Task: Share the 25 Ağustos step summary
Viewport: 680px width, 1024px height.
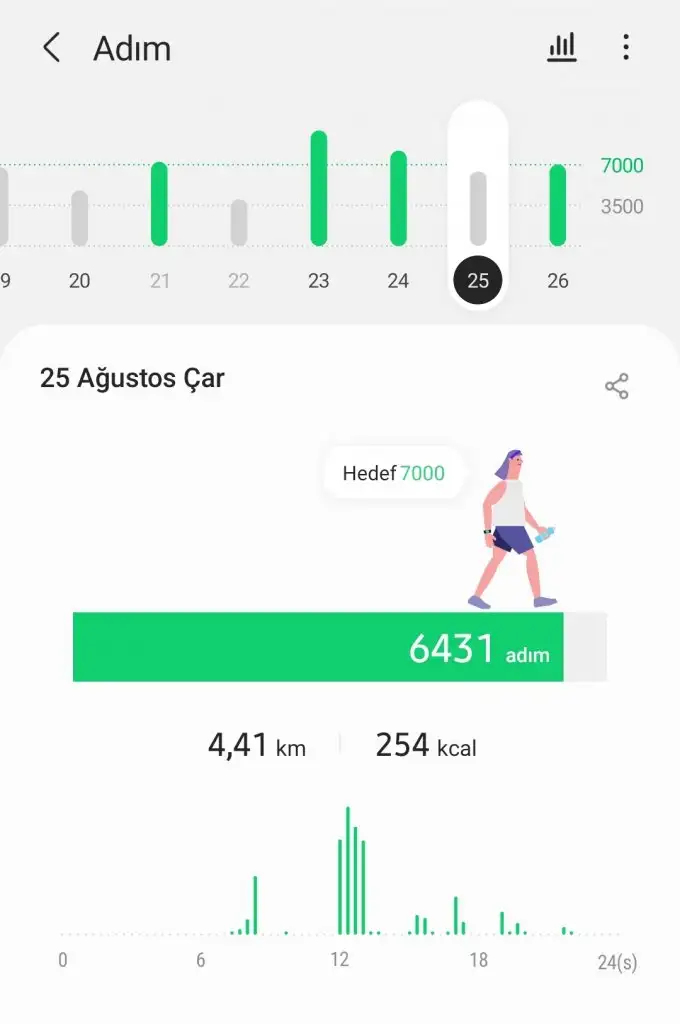Action: pos(617,387)
